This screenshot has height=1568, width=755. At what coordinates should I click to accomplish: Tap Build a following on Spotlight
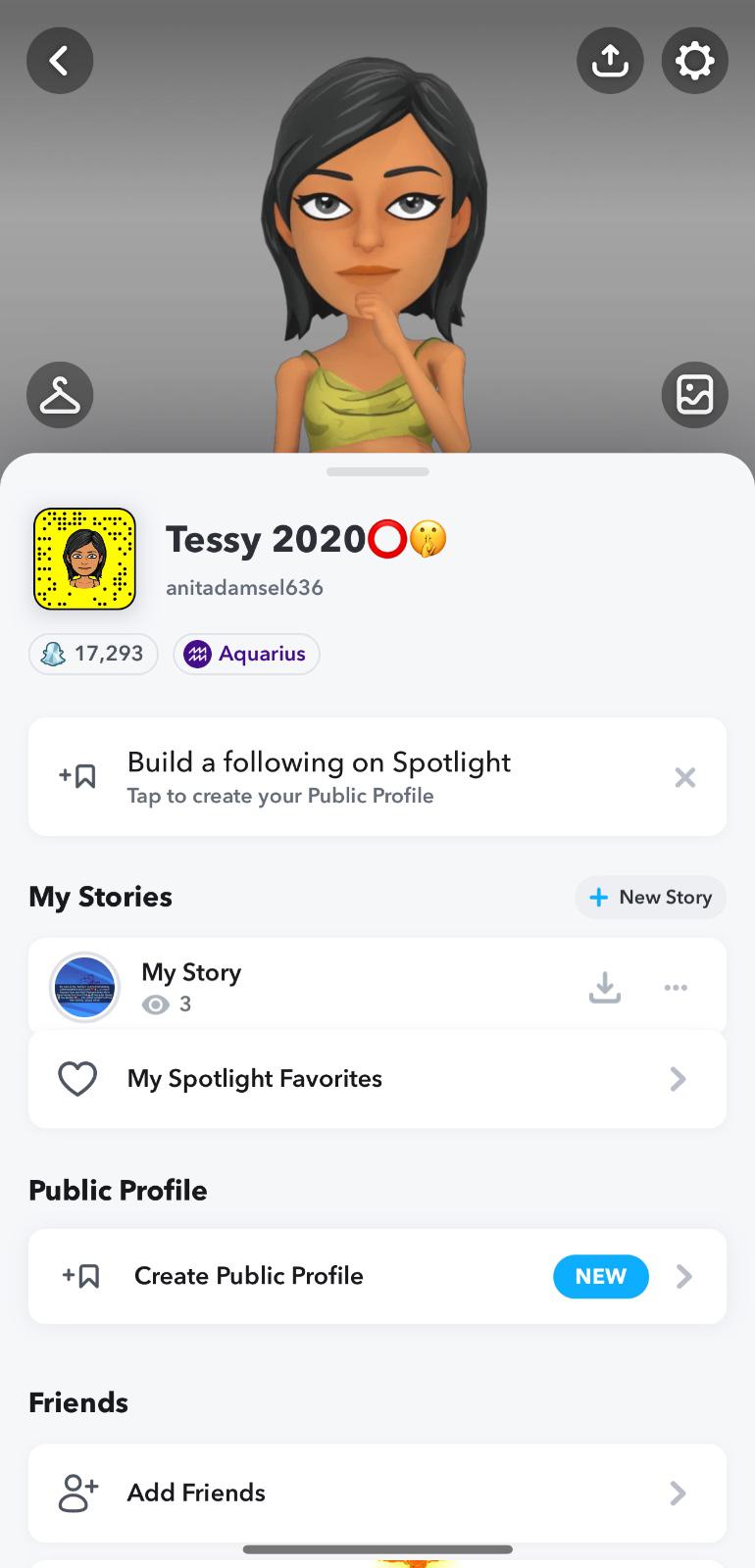[319, 776]
